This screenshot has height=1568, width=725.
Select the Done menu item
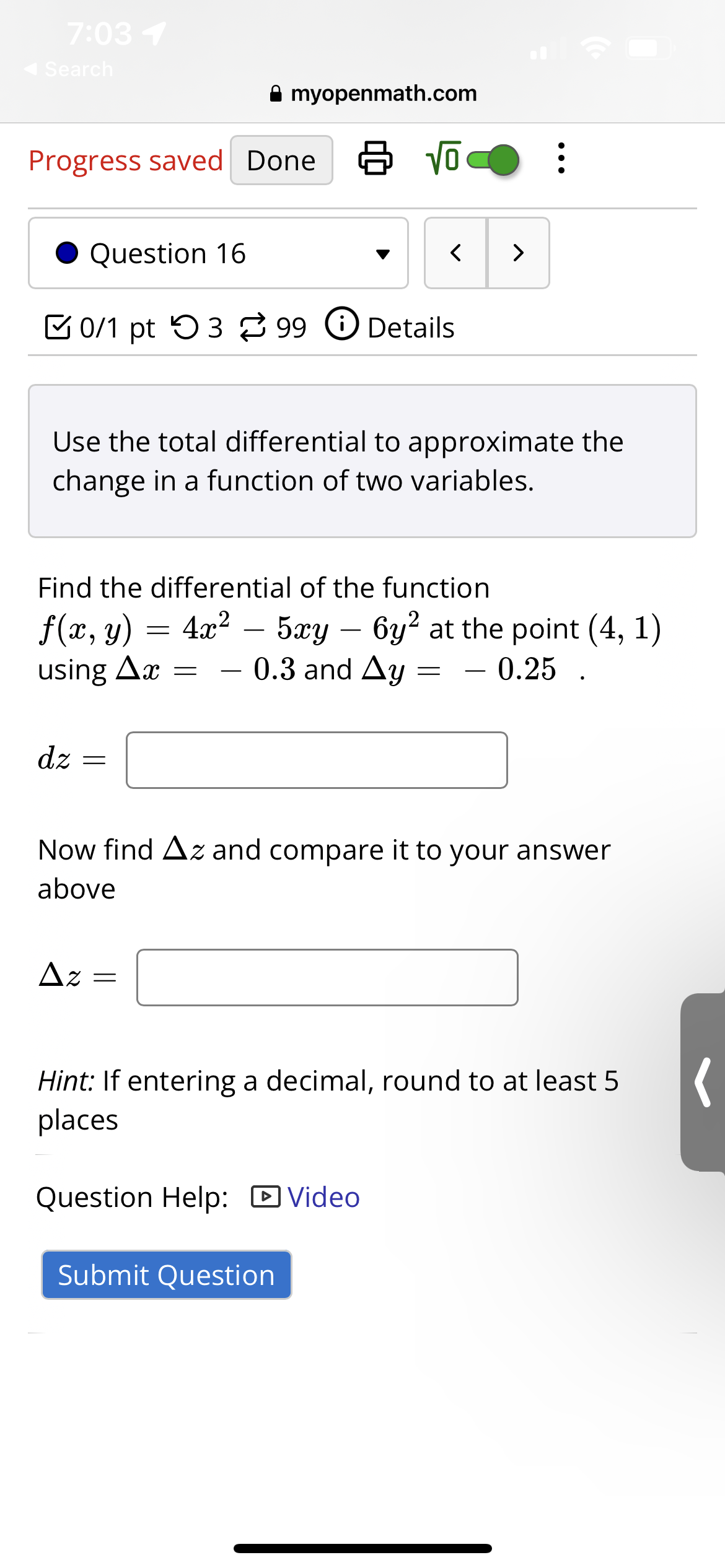[x=281, y=160]
